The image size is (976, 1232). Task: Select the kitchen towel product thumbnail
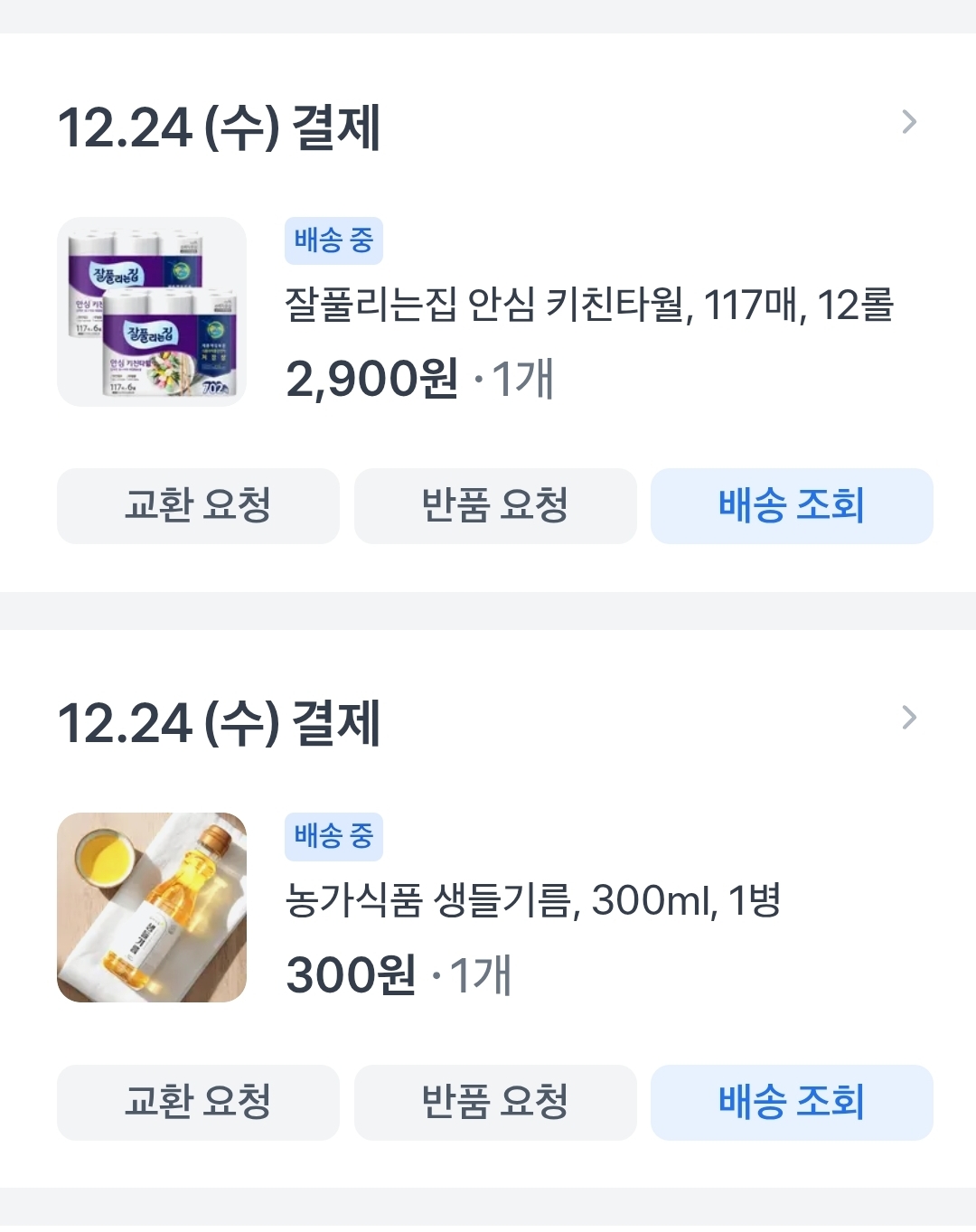(x=152, y=312)
